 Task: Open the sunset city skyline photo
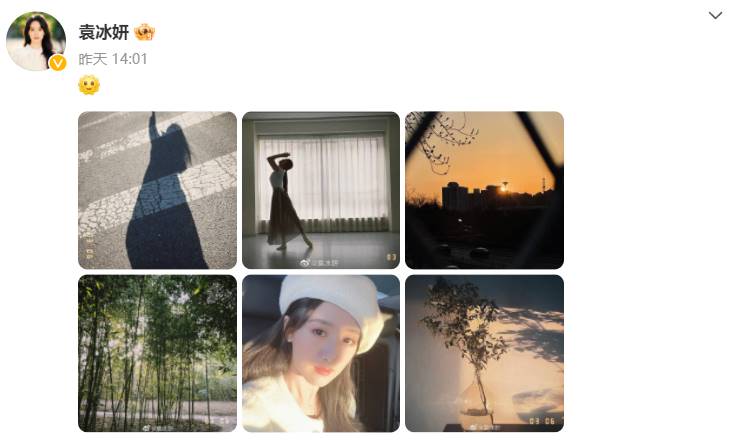[484, 190]
